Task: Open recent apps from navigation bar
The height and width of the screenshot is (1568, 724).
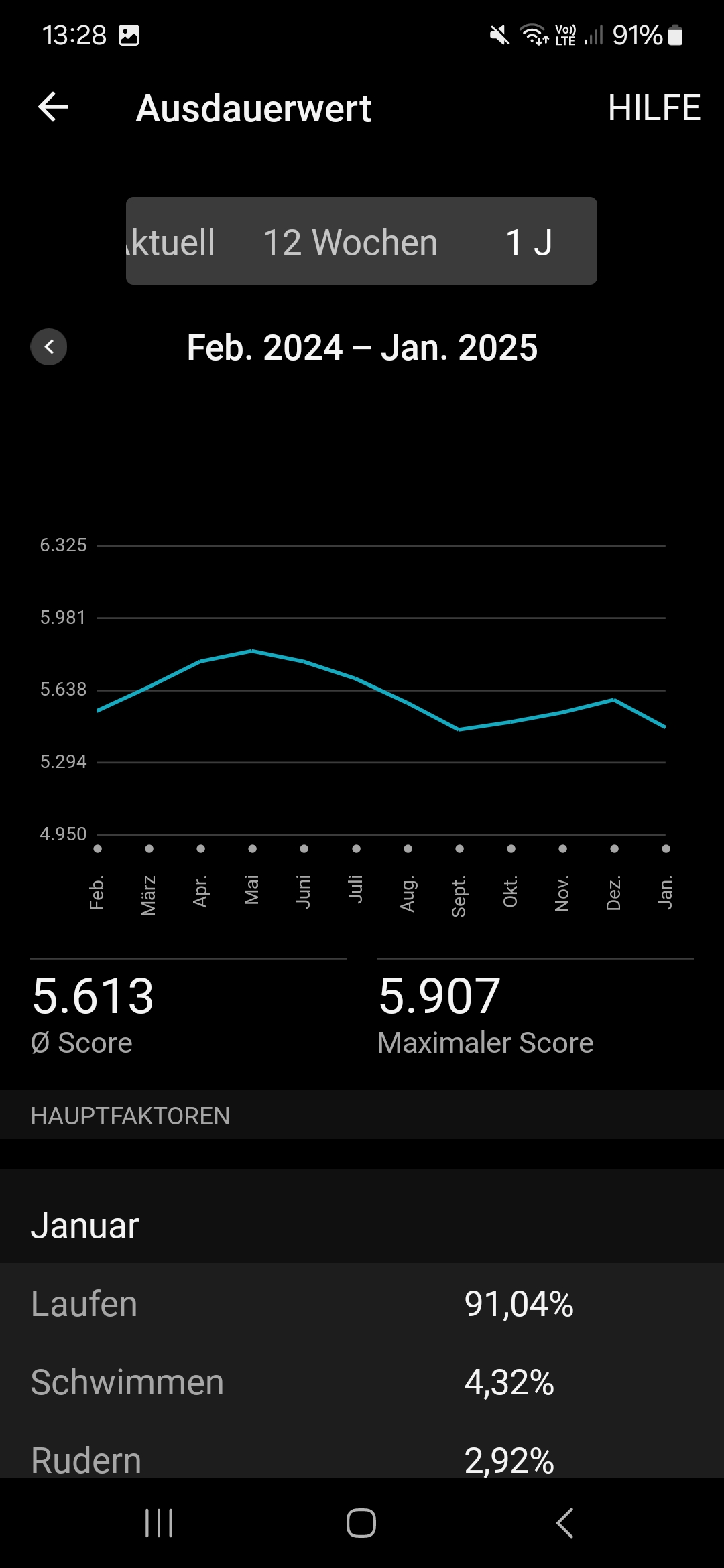Action: 159,1523
